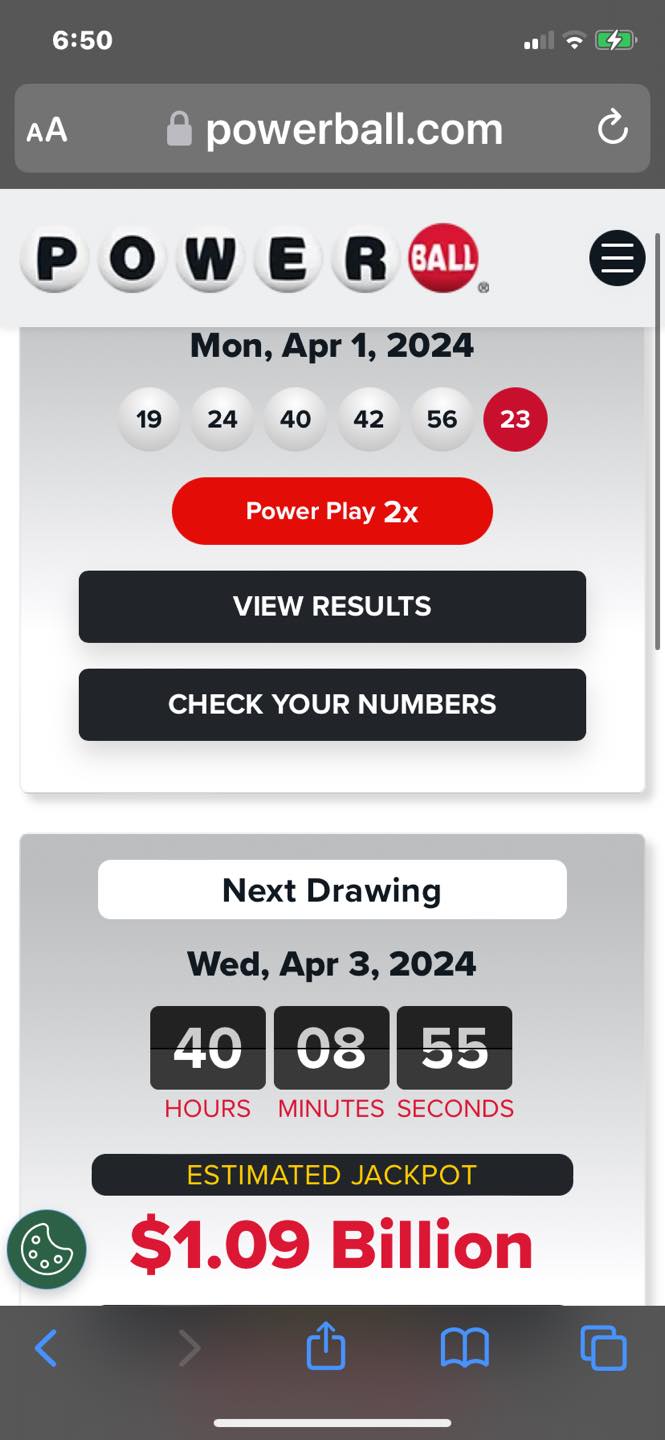The width and height of the screenshot is (665, 1440).
Task: Open Safari bookmarks
Action: tap(465, 1348)
